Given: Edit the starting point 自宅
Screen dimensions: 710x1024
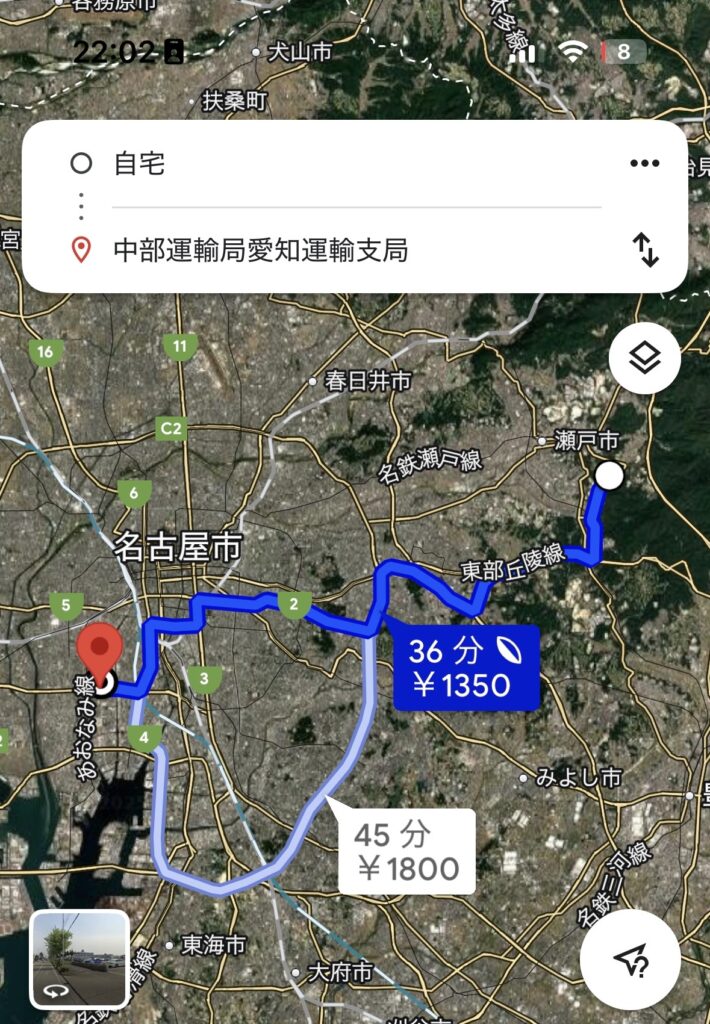Looking at the screenshot, I should [140, 164].
